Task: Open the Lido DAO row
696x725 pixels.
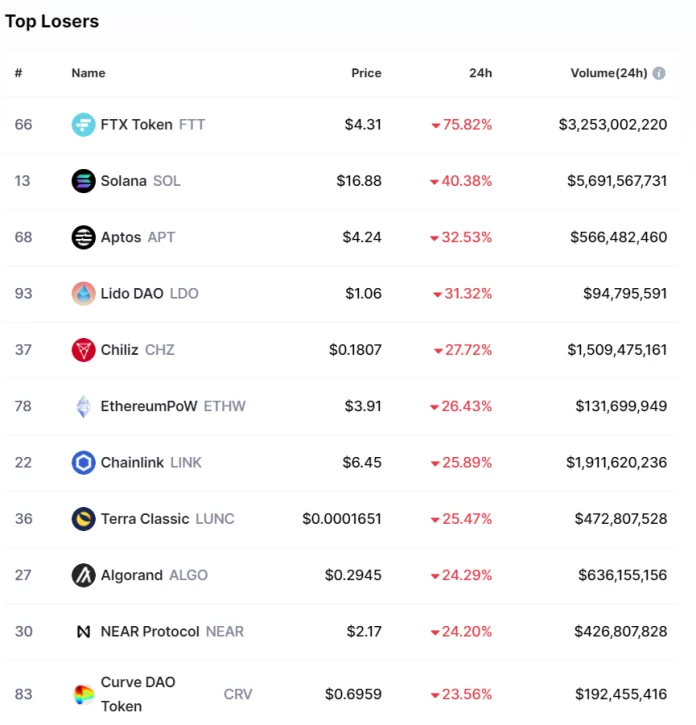Action: [133, 293]
